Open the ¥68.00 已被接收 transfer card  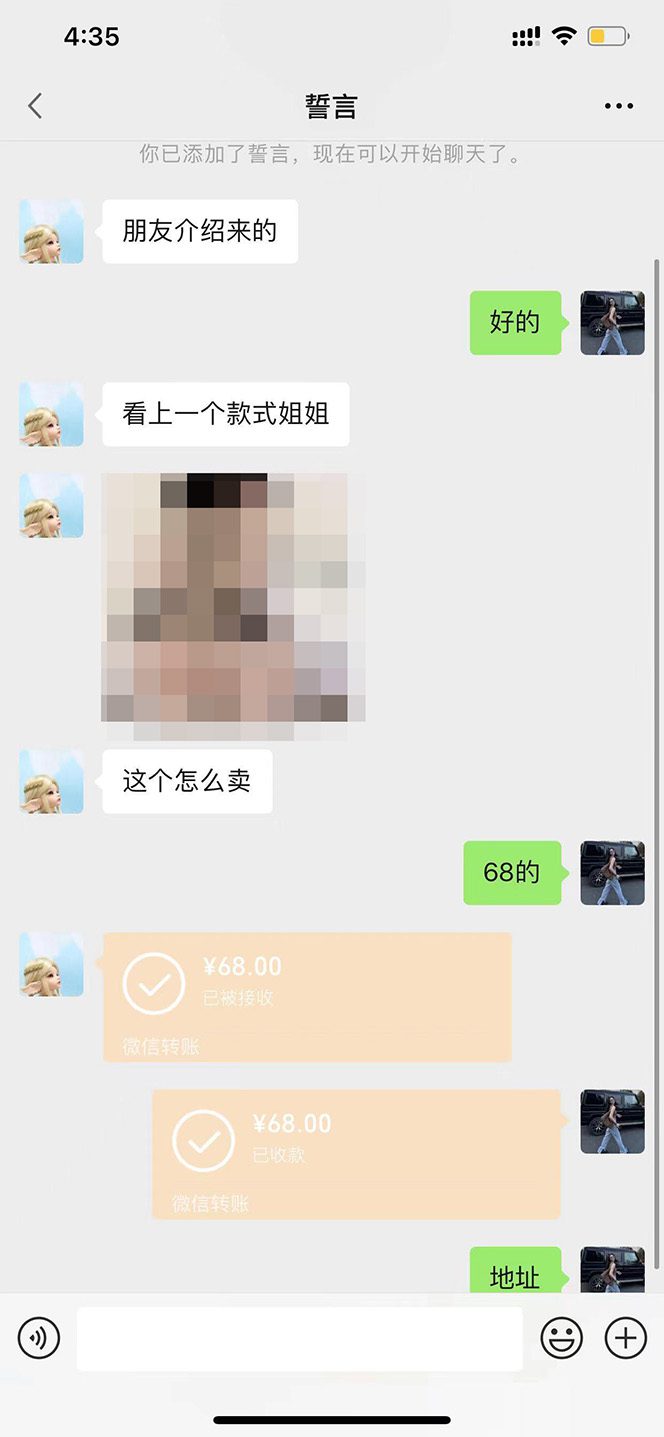coord(307,996)
